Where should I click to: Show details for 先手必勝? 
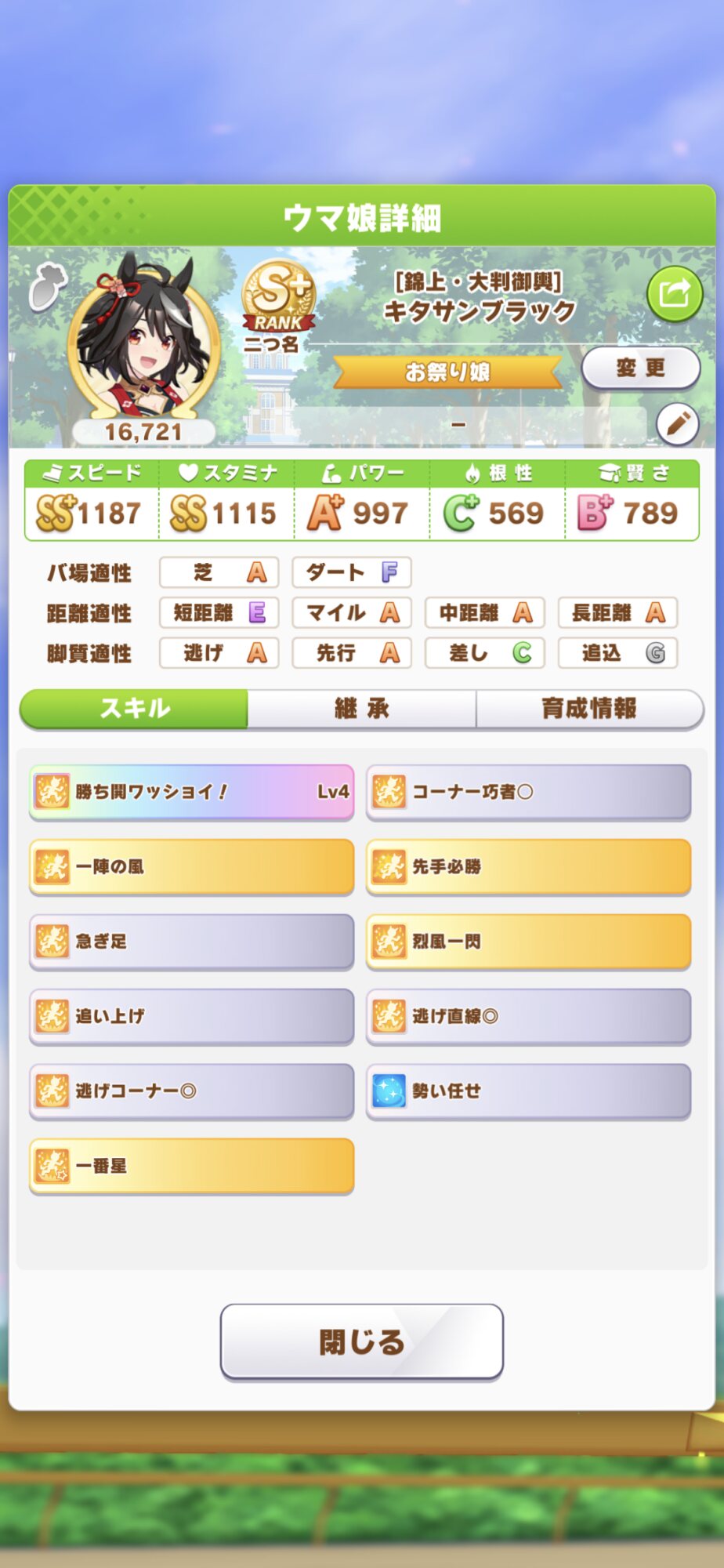point(528,866)
